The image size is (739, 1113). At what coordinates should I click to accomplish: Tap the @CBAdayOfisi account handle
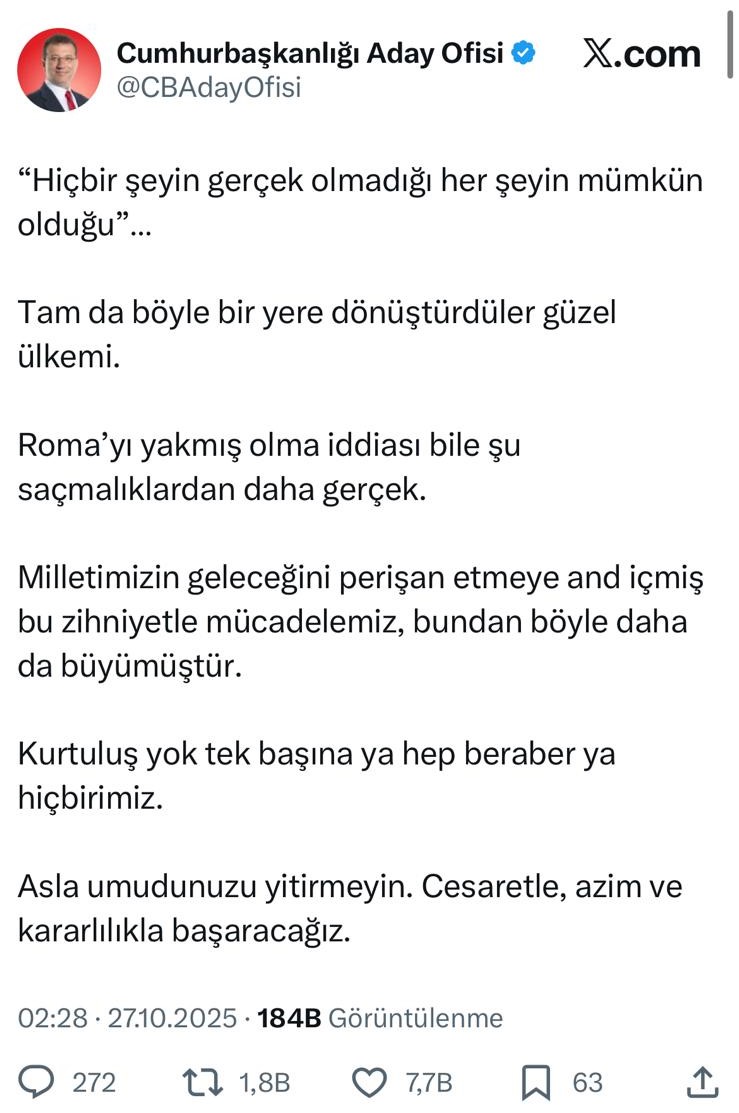(209, 87)
